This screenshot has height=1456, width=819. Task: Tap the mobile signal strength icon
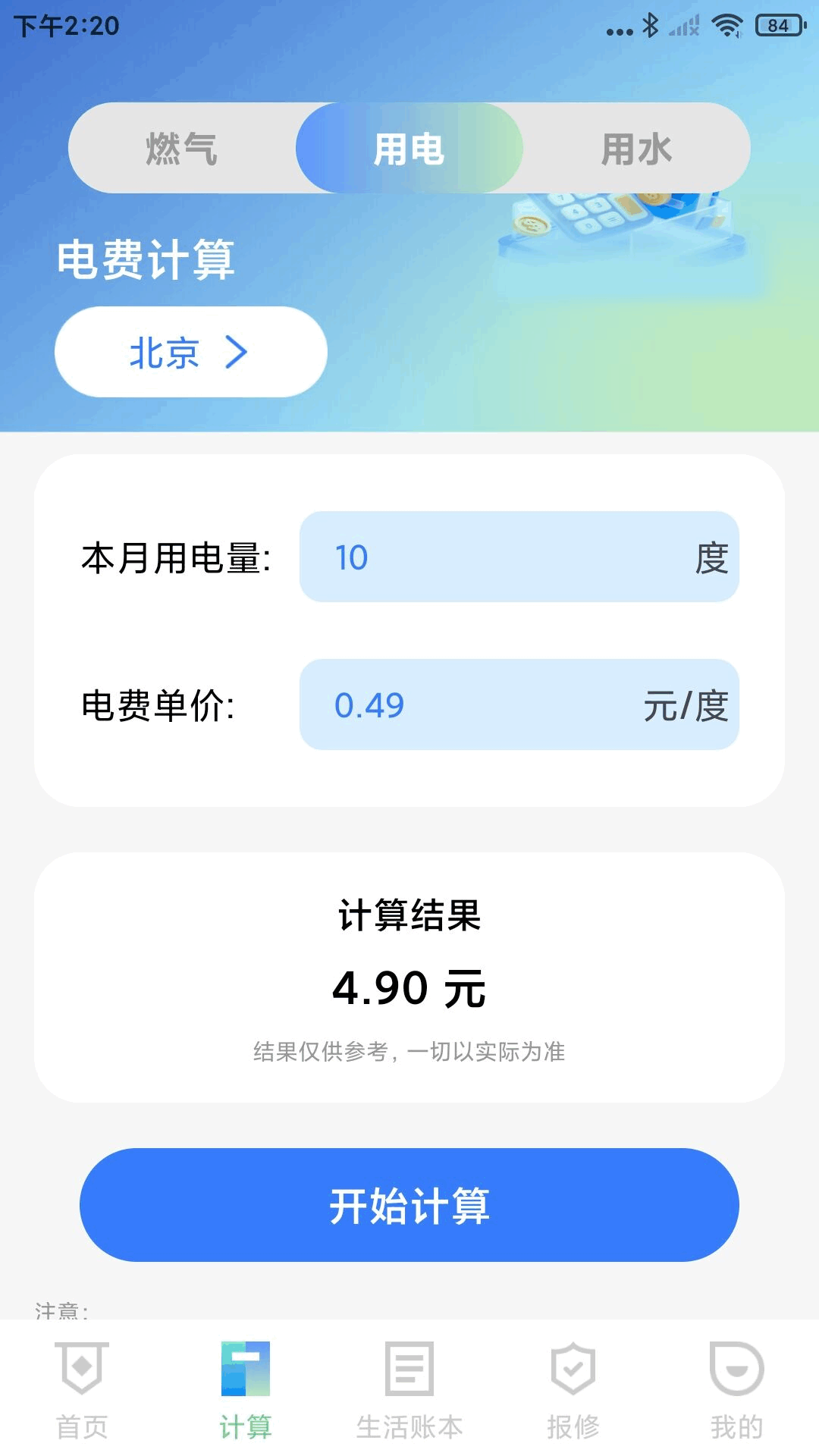point(682,24)
